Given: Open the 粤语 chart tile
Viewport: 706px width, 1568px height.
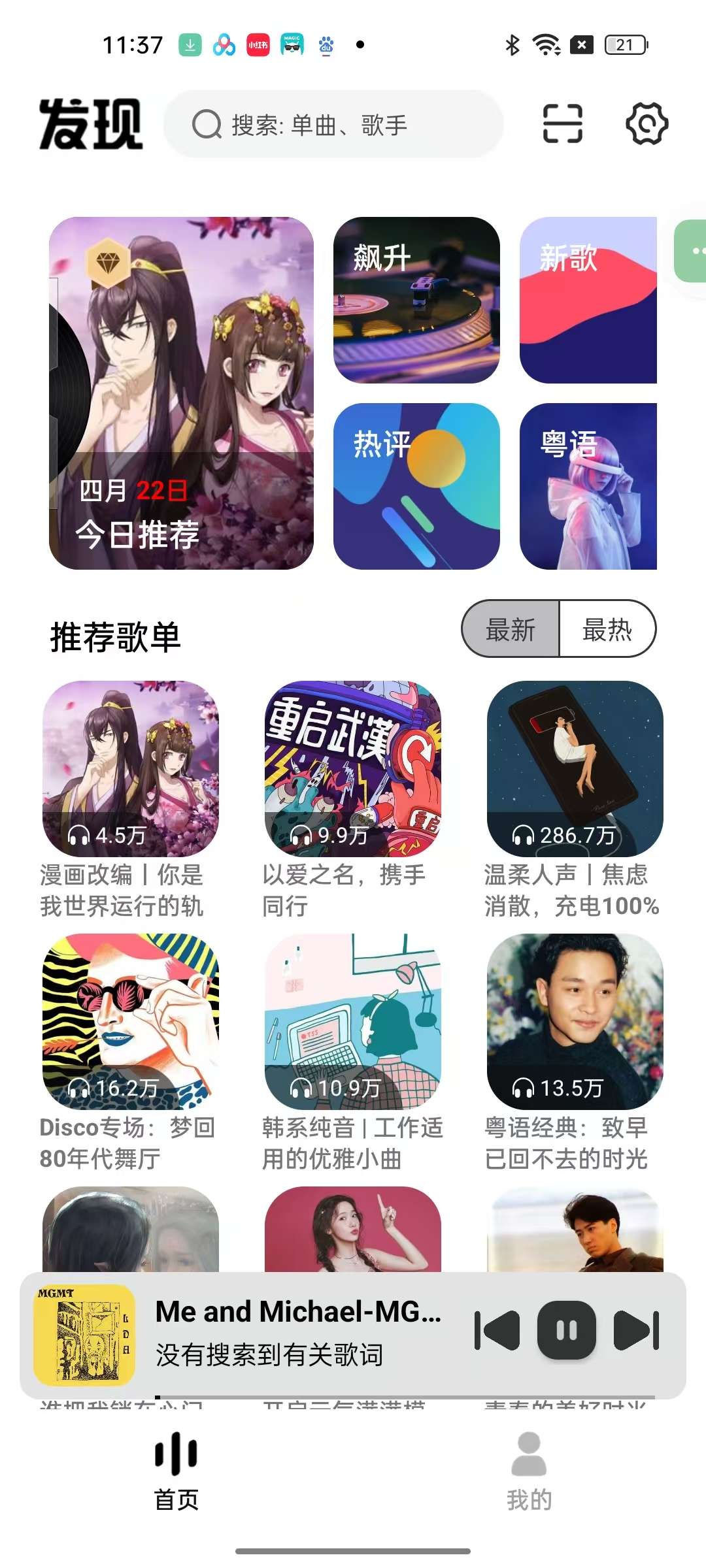Looking at the screenshot, I should point(588,486).
